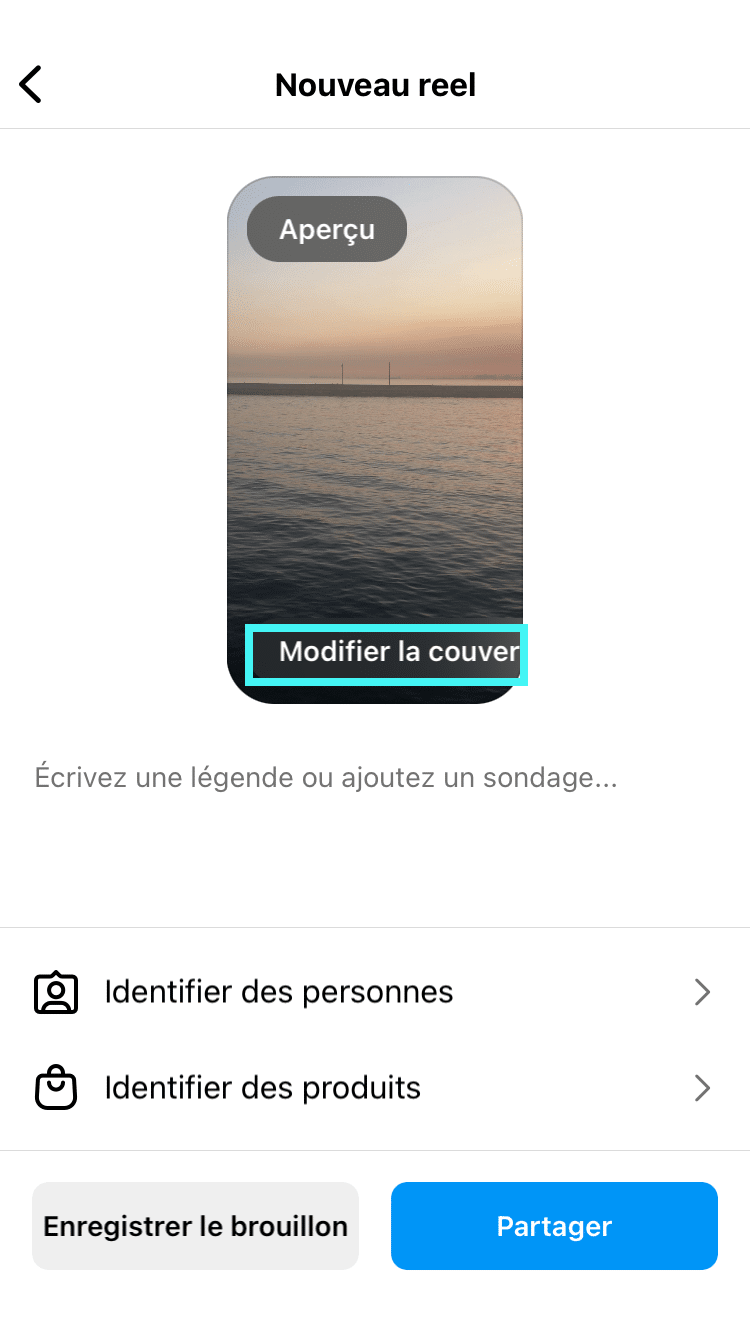The image size is (750, 1334).
Task: Click Identifier des personnes label
Action: click(278, 992)
